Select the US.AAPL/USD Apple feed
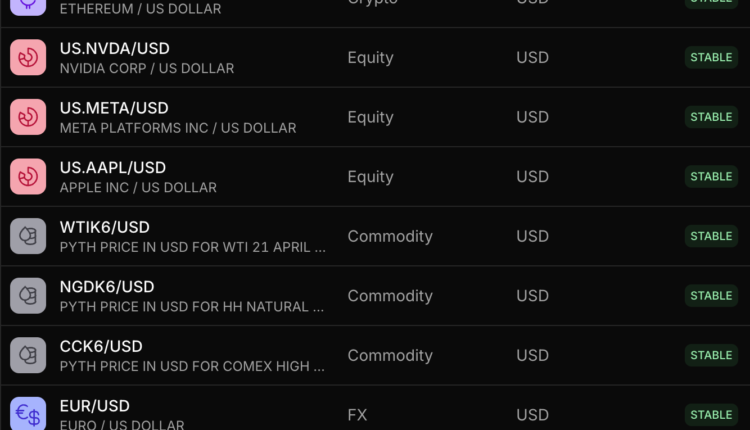750x430 pixels. point(113,167)
